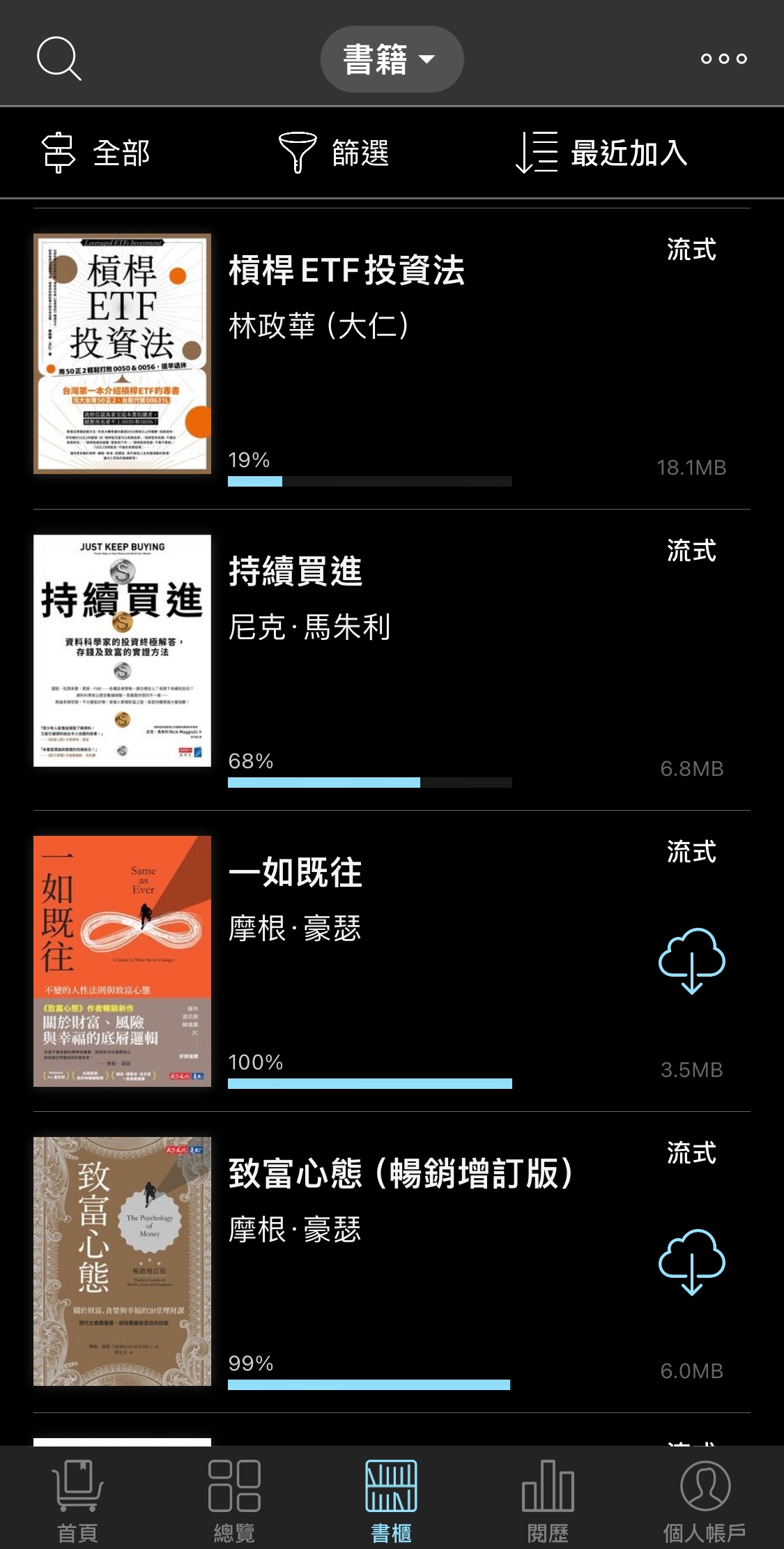Change the 最近加入 sort order
Image resolution: width=784 pixels, height=1549 pixels.
pos(601,153)
